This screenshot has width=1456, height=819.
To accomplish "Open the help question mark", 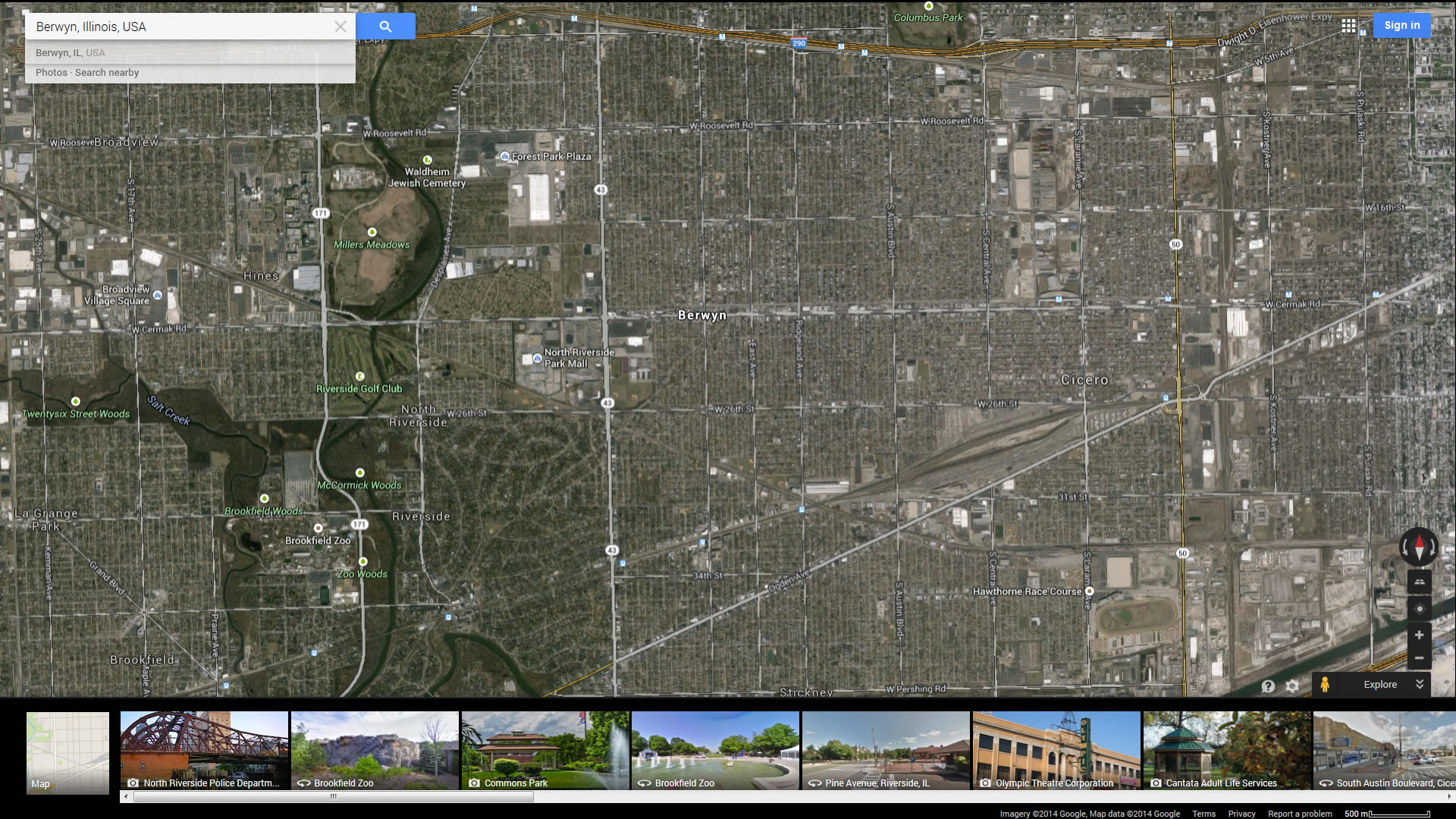I will pyautogui.click(x=1268, y=686).
